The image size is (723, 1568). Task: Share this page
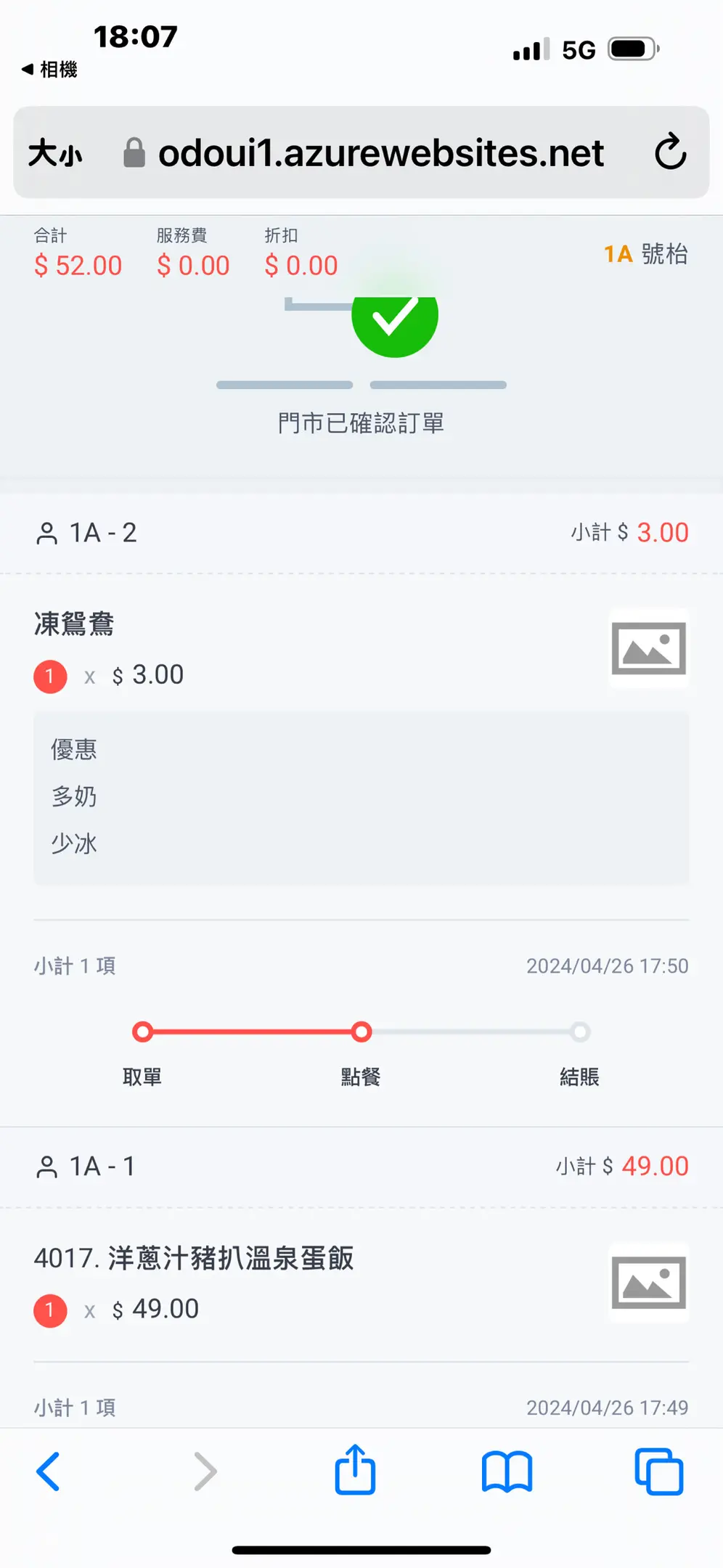pyautogui.click(x=355, y=1470)
